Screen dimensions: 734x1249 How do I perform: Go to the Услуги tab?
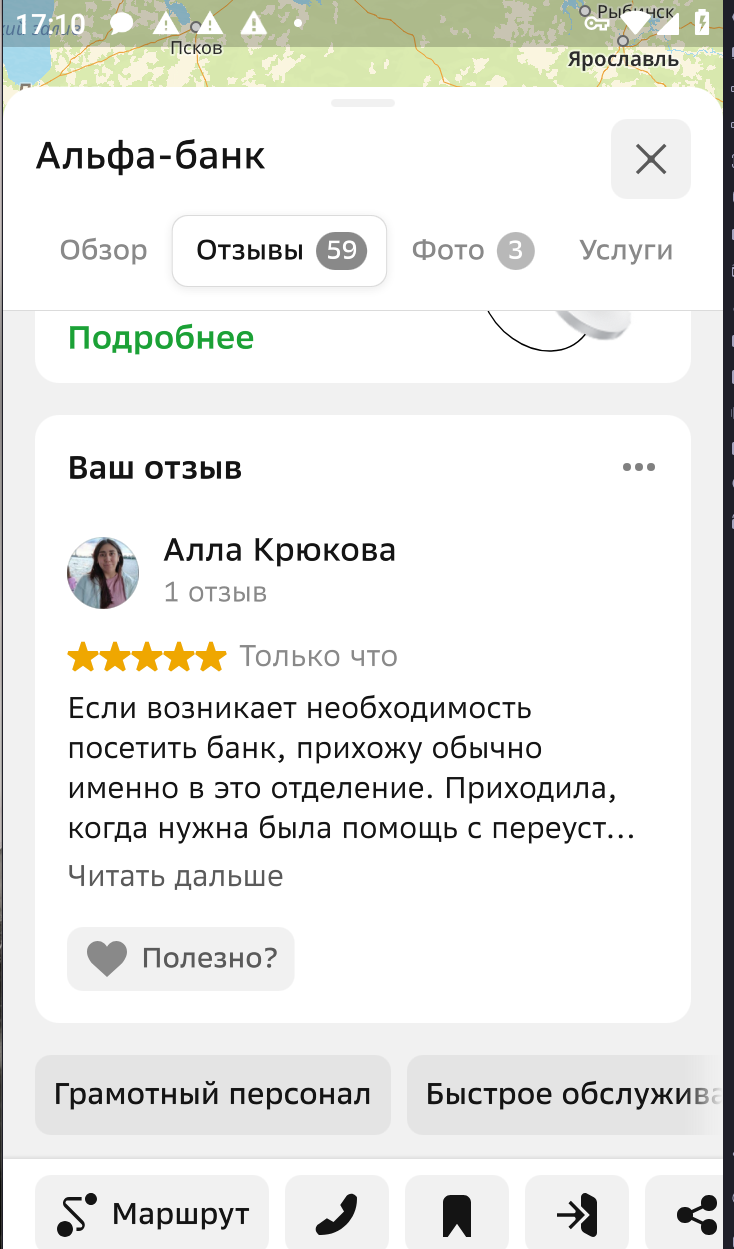pyautogui.click(x=626, y=250)
